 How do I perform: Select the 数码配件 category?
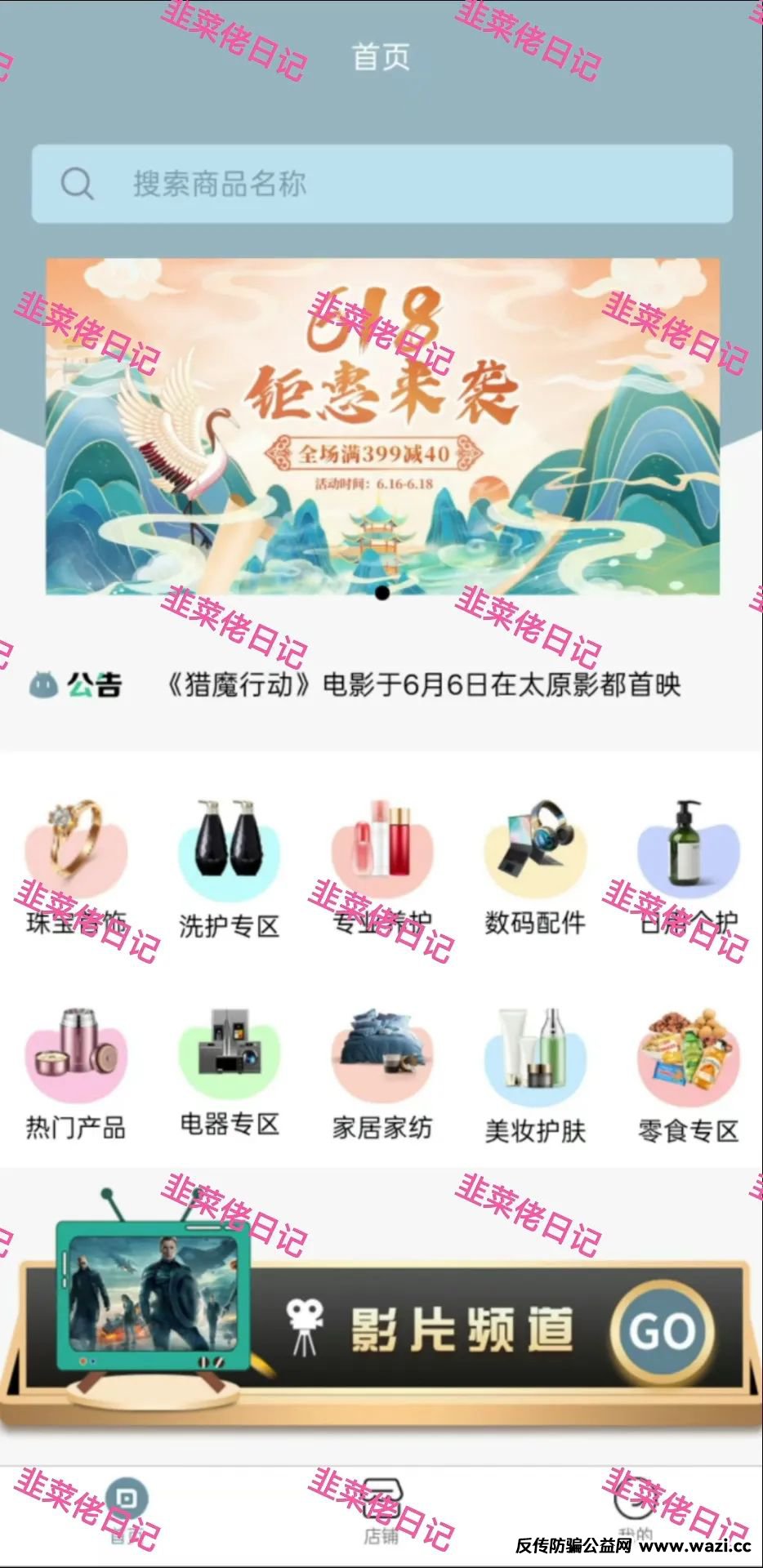[535, 867]
